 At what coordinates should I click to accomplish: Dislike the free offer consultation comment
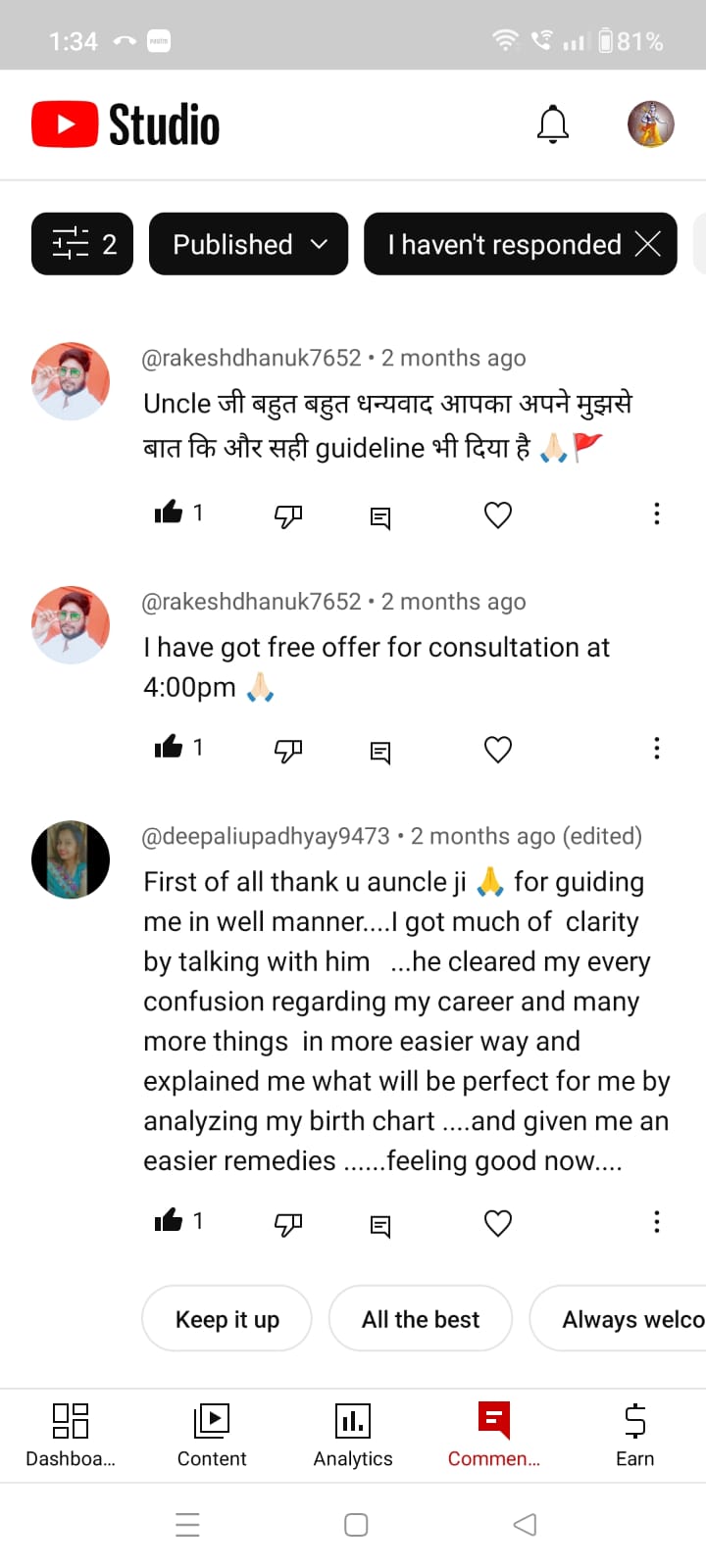[287, 750]
